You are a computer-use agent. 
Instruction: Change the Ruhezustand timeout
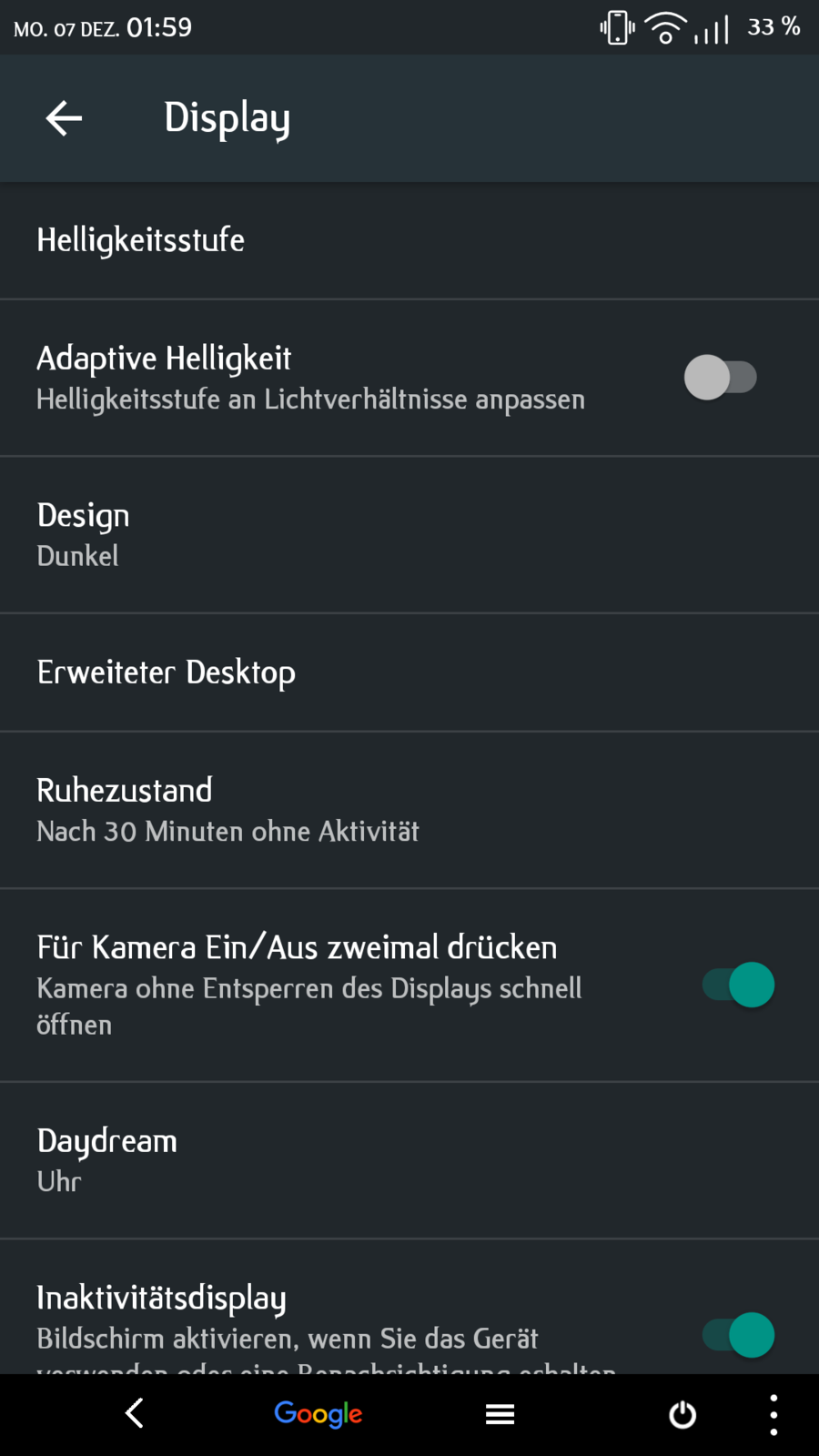[409, 810]
